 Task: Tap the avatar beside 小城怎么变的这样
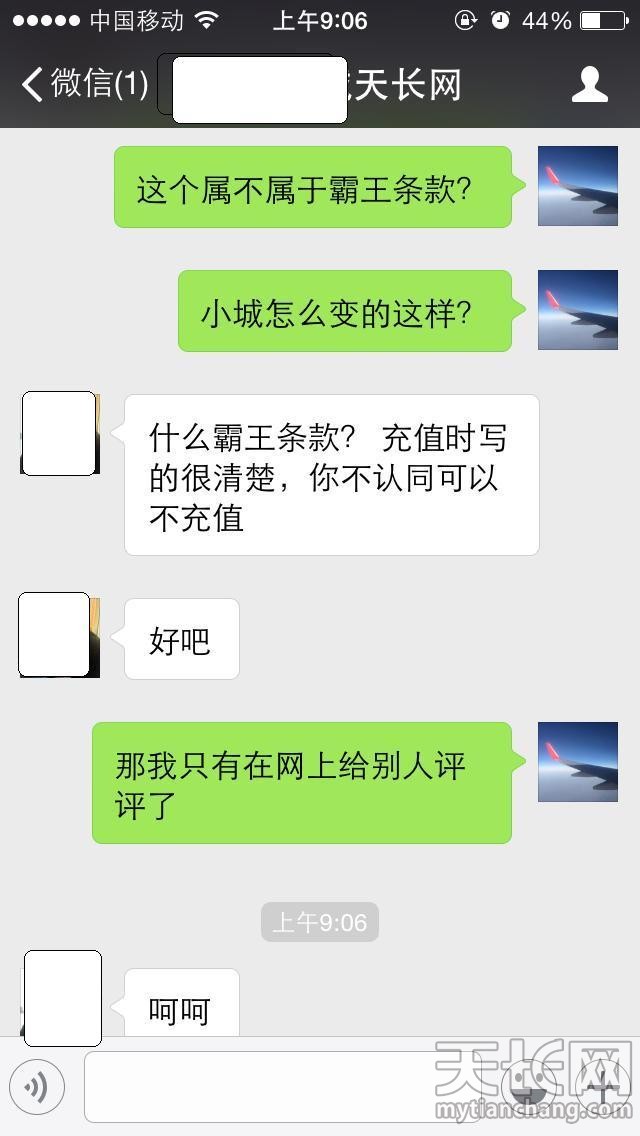pos(577,310)
